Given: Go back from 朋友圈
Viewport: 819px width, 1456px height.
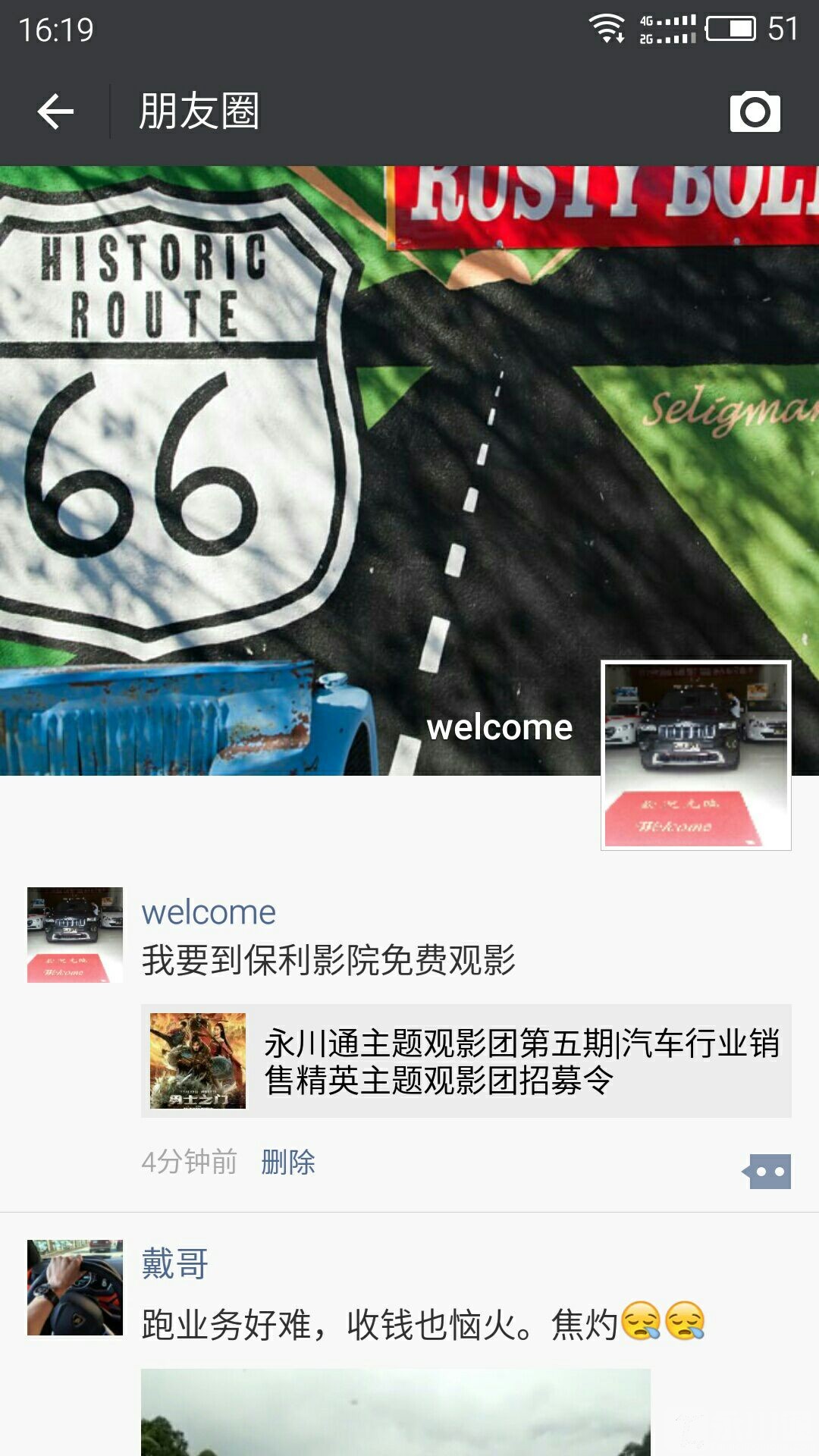Looking at the screenshot, I should (55, 112).
